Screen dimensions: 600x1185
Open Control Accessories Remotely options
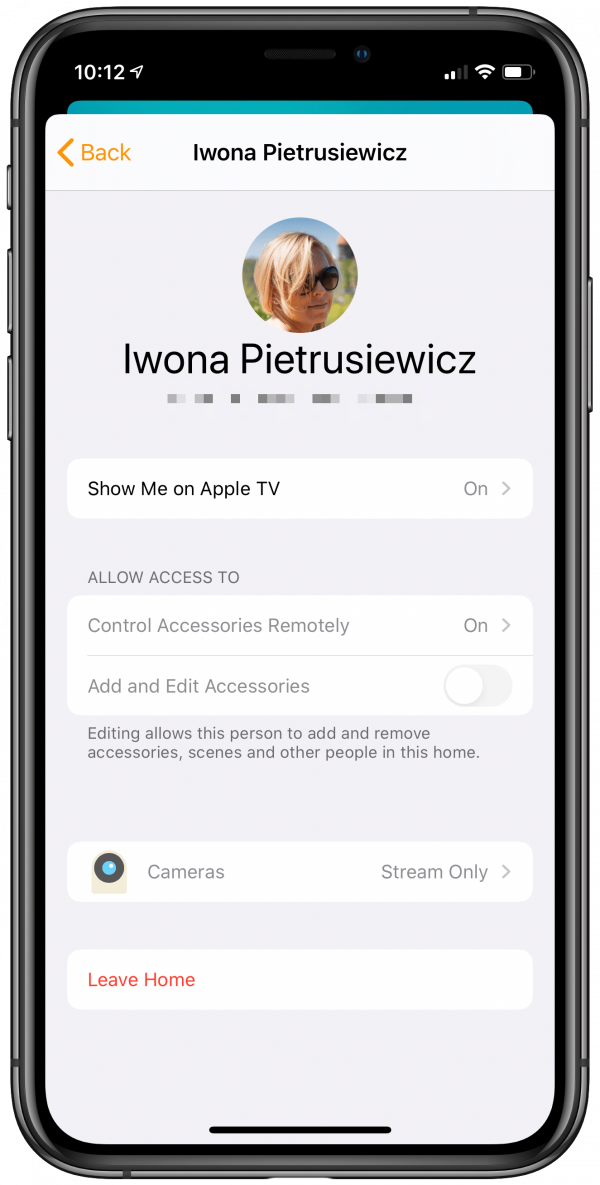point(299,626)
